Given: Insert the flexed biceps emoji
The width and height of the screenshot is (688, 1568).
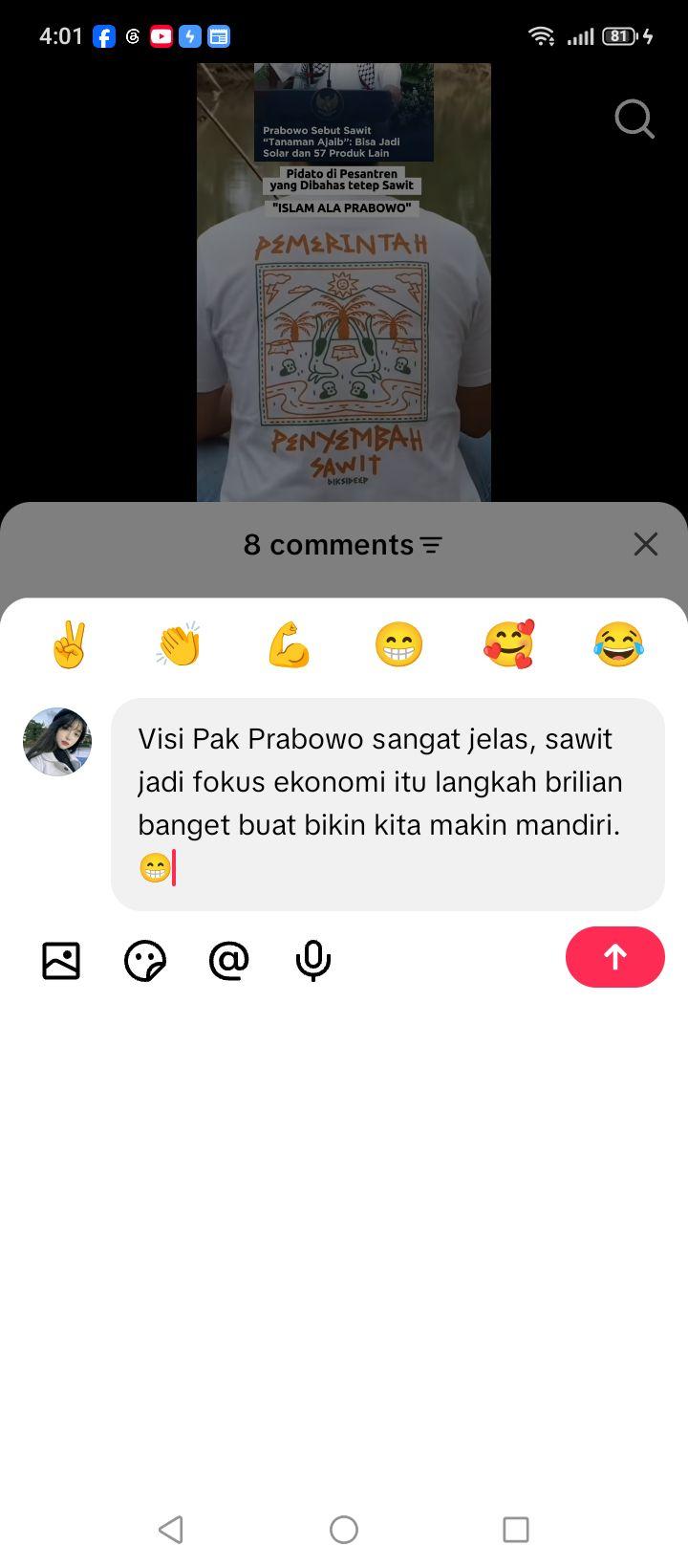Looking at the screenshot, I should (289, 644).
